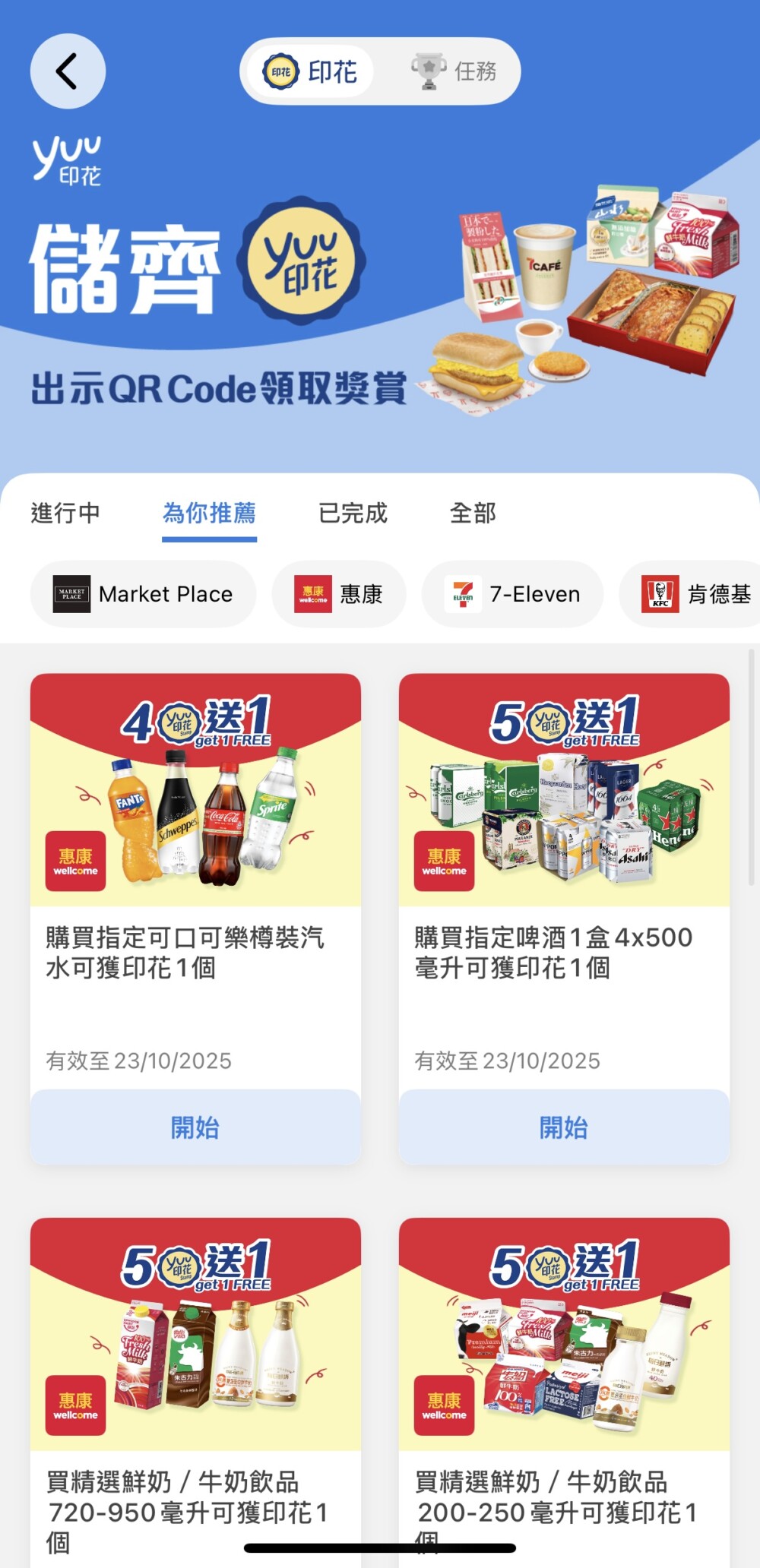The width and height of the screenshot is (760, 1568).
Task: Open the 可口可樂樽裝汽水 stamp card
Action: [x=195, y=874]
